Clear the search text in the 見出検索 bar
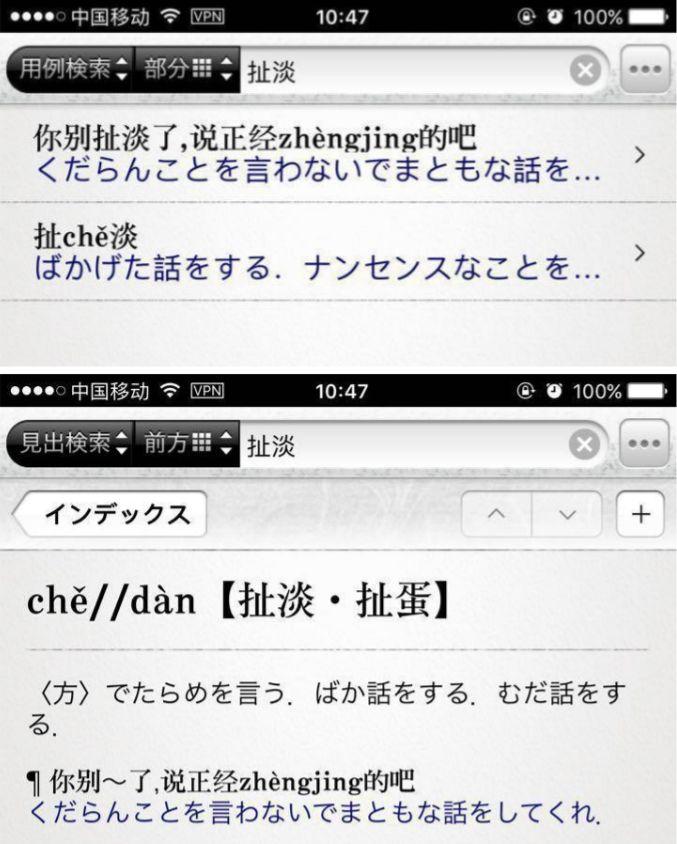The image size is (677, 844). click(x=588, y=445)
